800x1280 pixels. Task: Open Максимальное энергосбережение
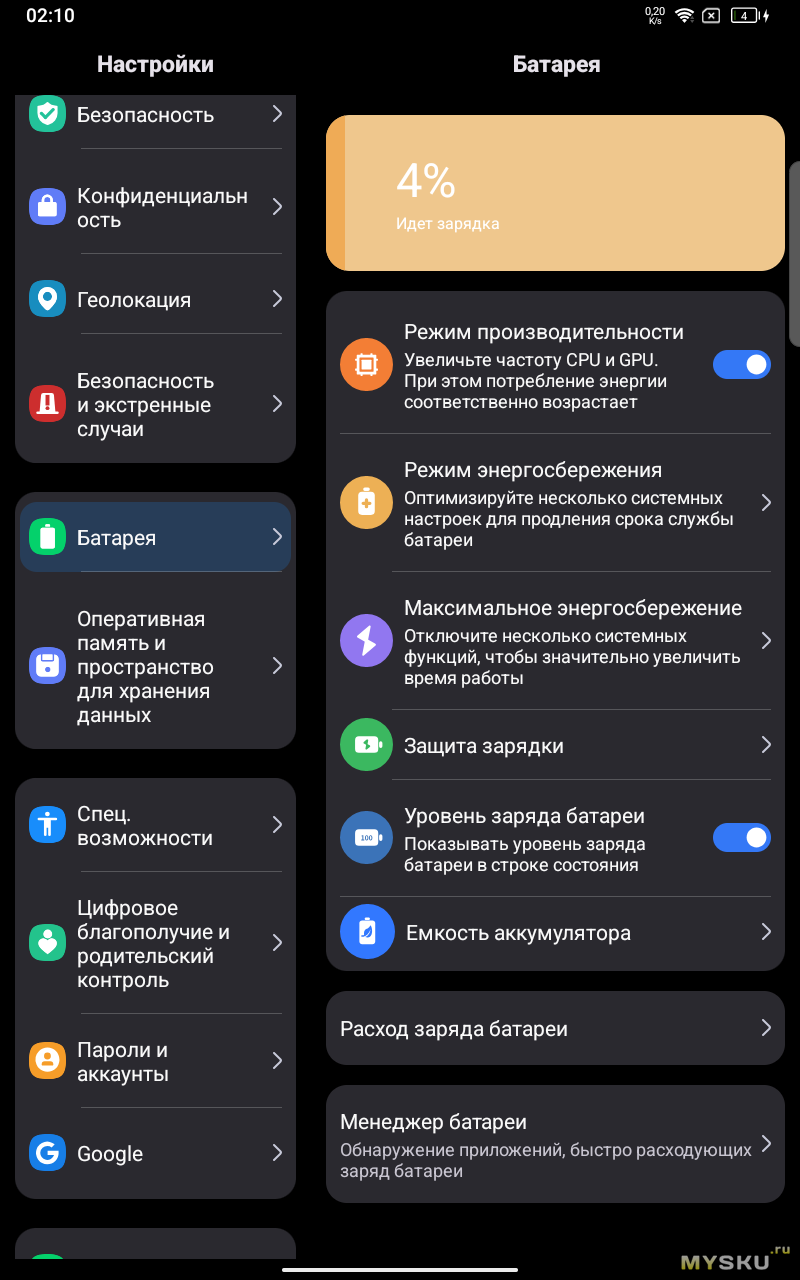555,642
